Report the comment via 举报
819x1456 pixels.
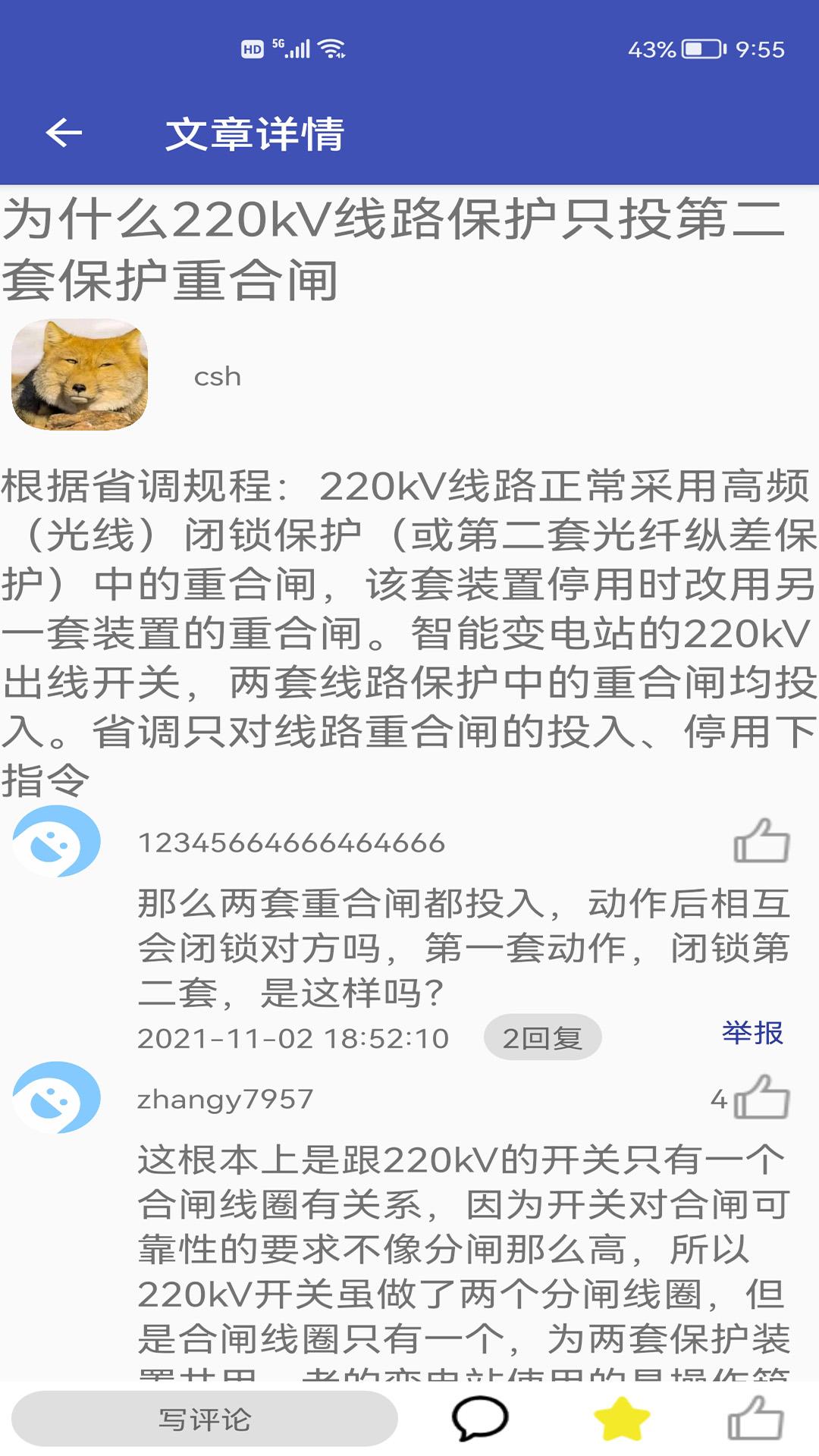pyautogui.click(x=752, y=1033)
